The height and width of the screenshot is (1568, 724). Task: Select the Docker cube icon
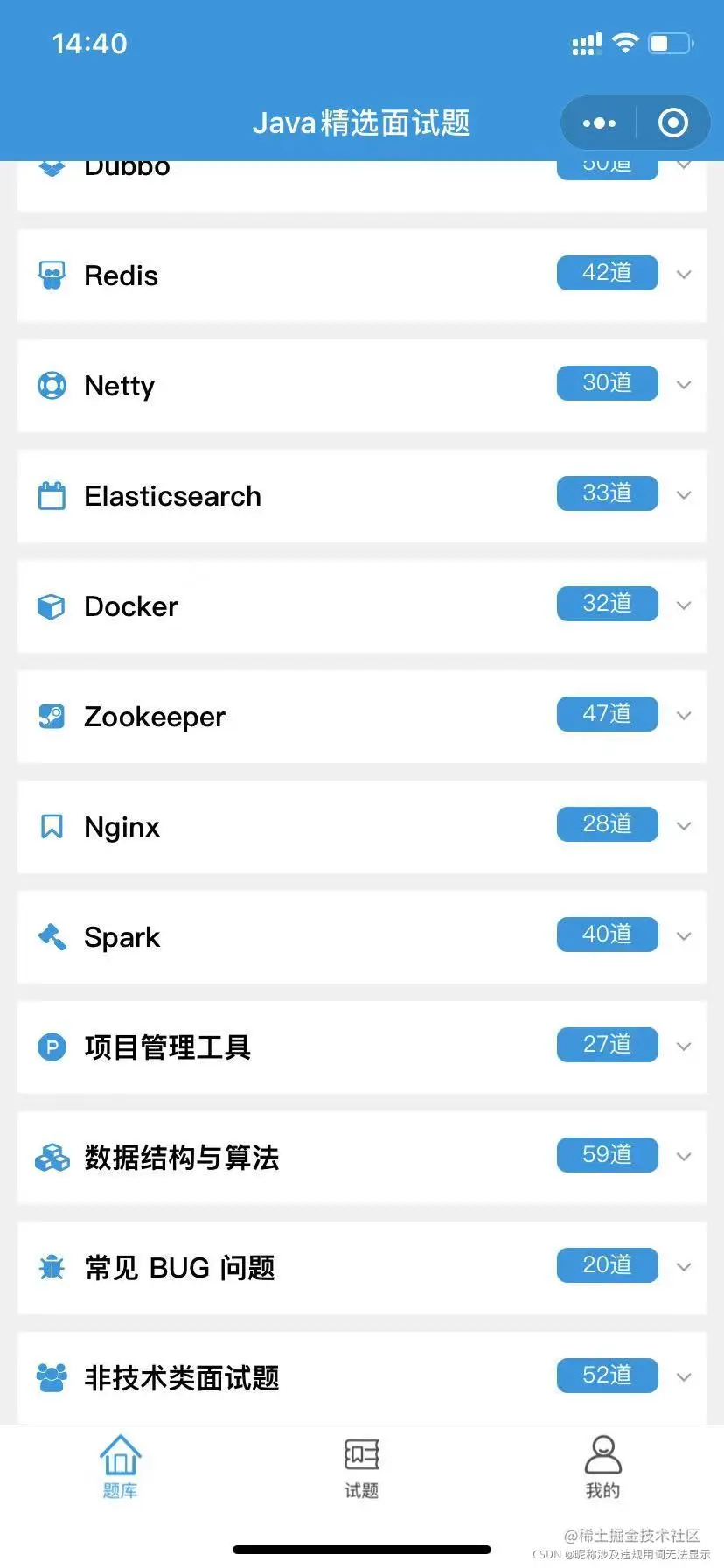52,605
